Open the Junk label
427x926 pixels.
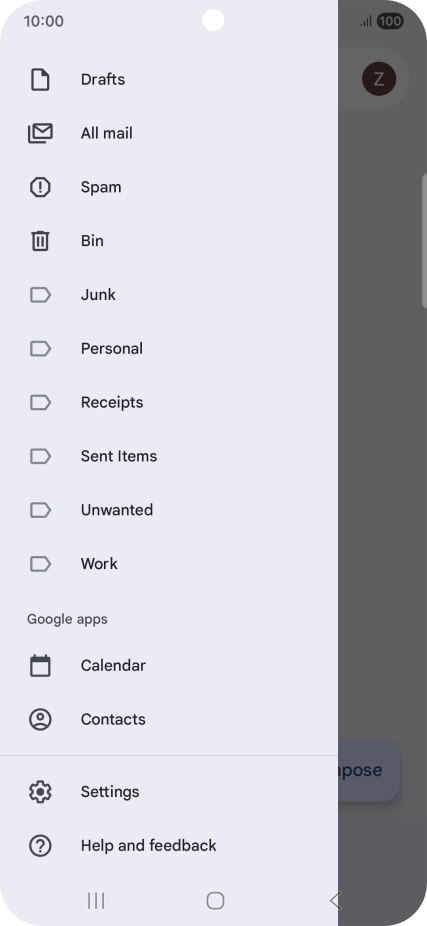pyautogui.click(x=169, y=294)
